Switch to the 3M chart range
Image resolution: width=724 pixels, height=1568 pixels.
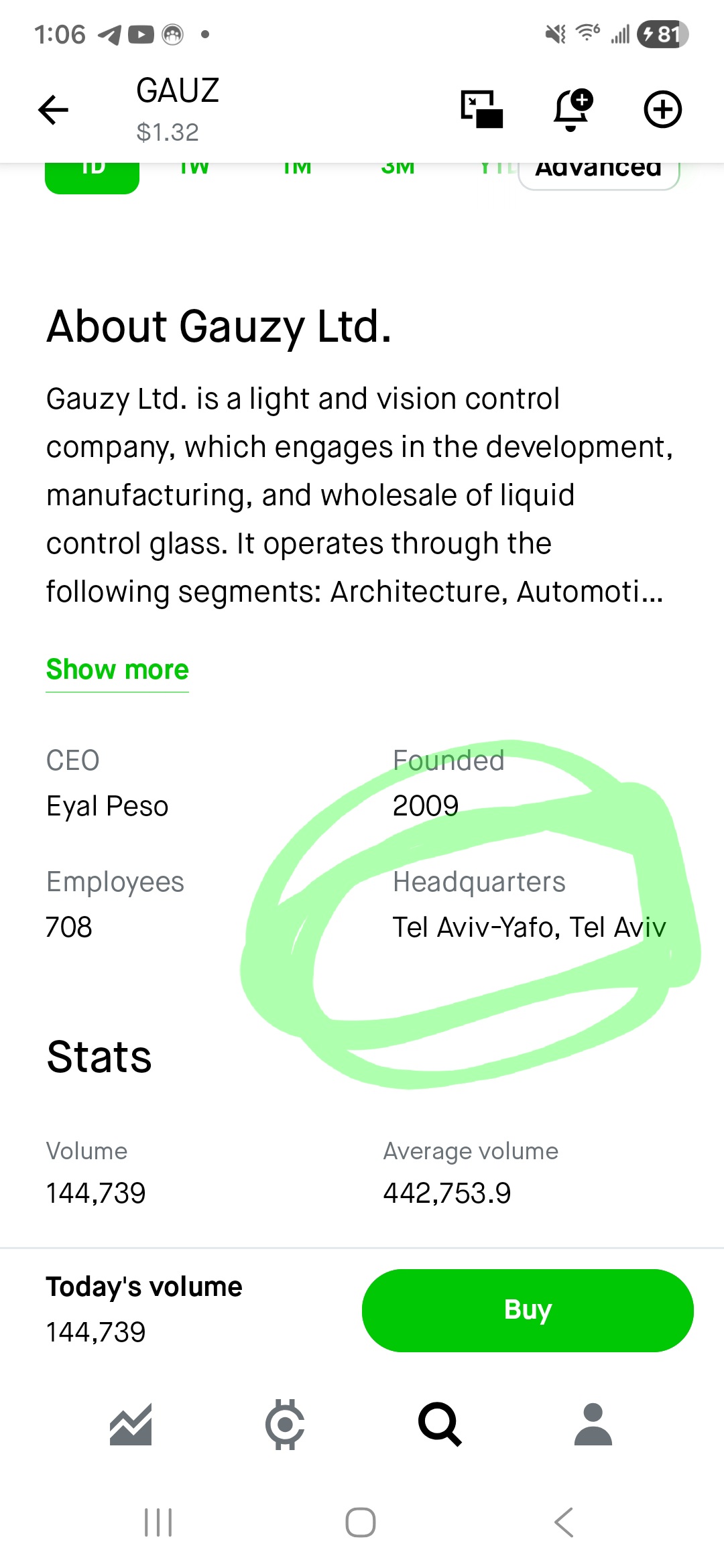click(398, 170)
